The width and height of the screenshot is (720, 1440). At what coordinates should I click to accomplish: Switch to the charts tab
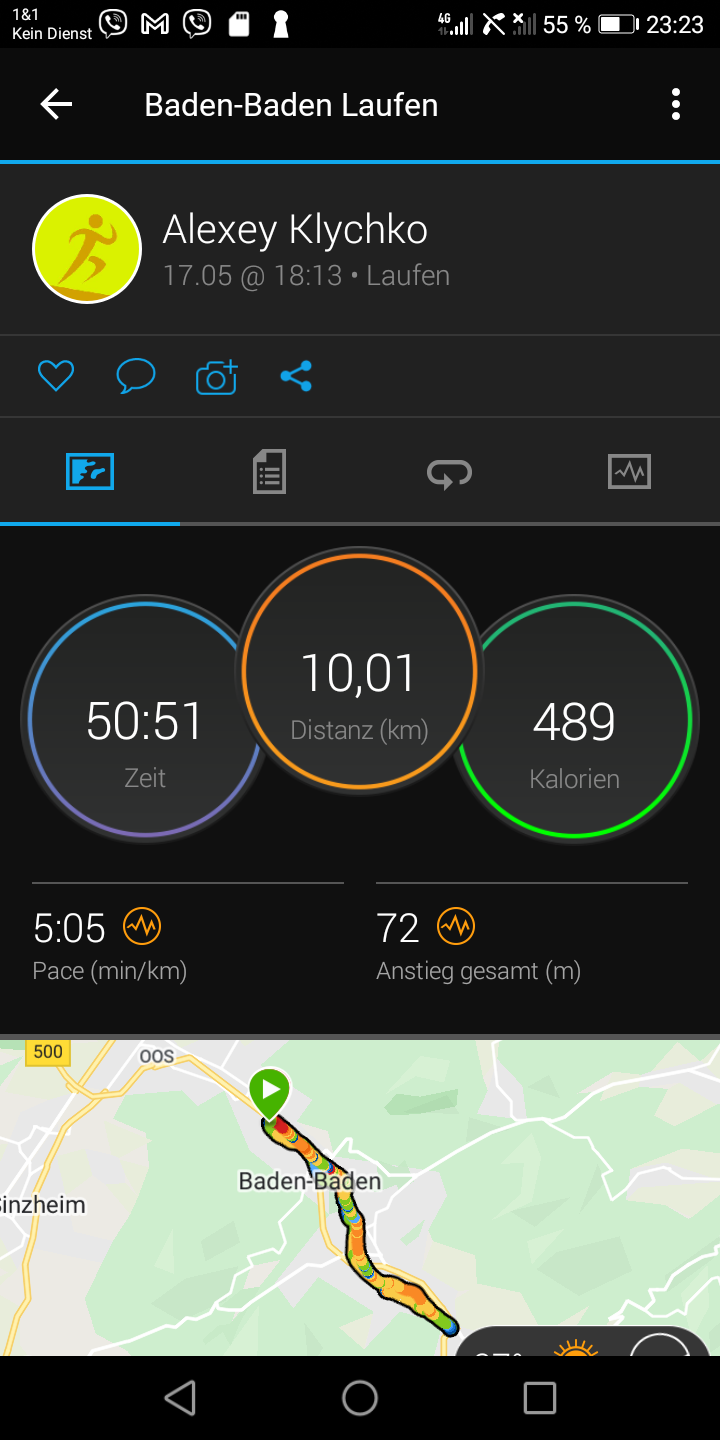(629, 471)
